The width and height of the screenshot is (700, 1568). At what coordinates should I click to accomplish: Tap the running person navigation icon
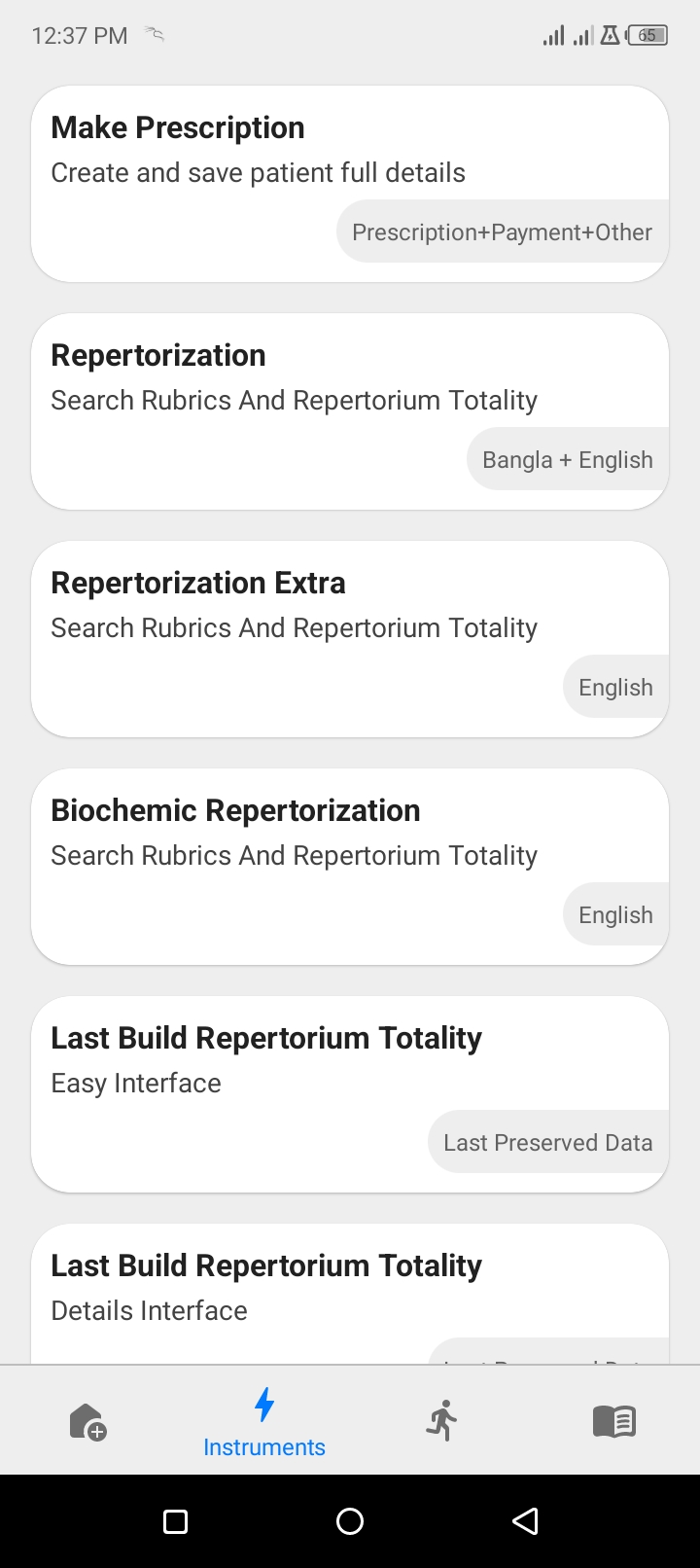click(441, 1420)
